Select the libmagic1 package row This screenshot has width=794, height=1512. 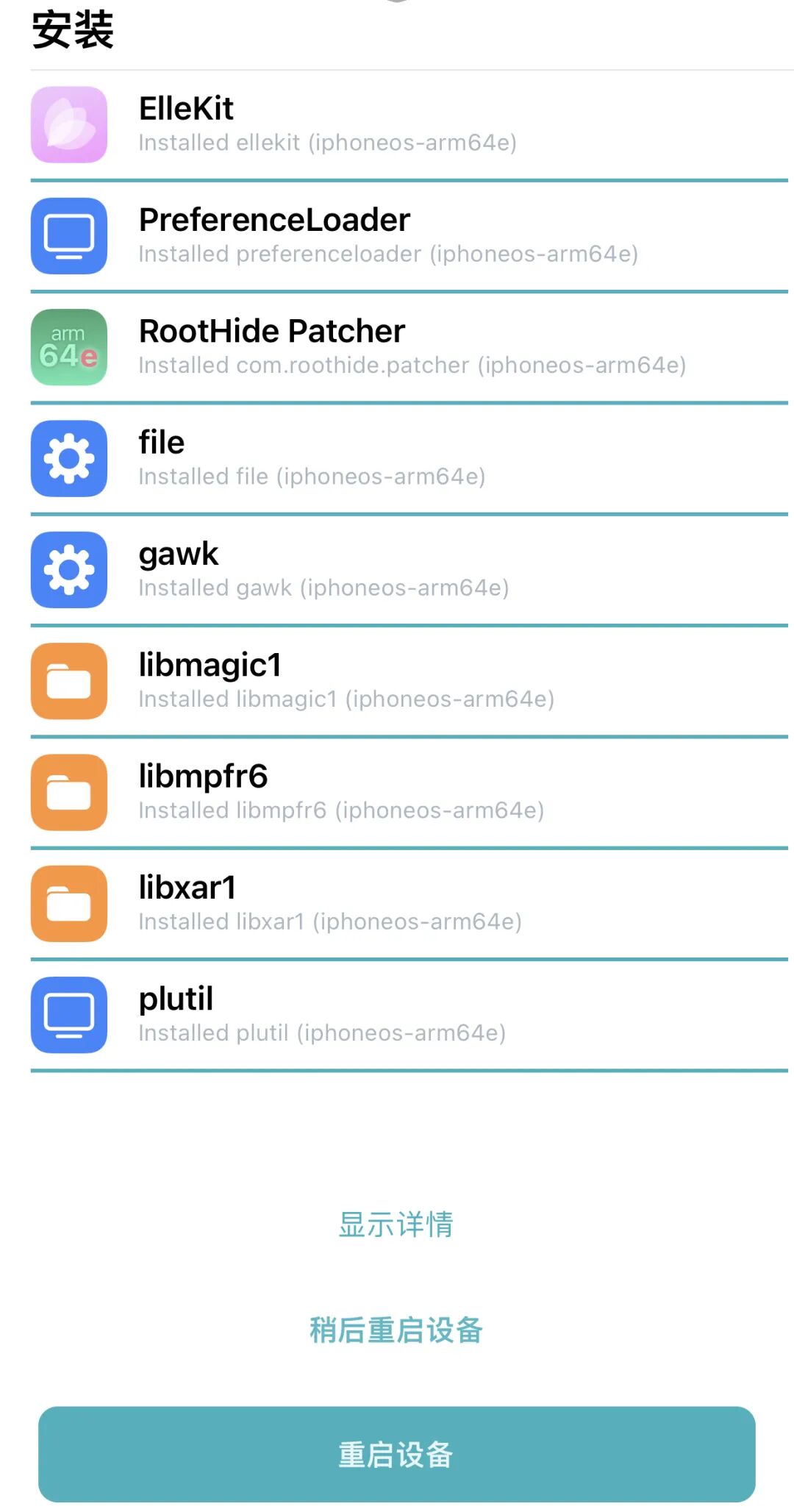397,681
